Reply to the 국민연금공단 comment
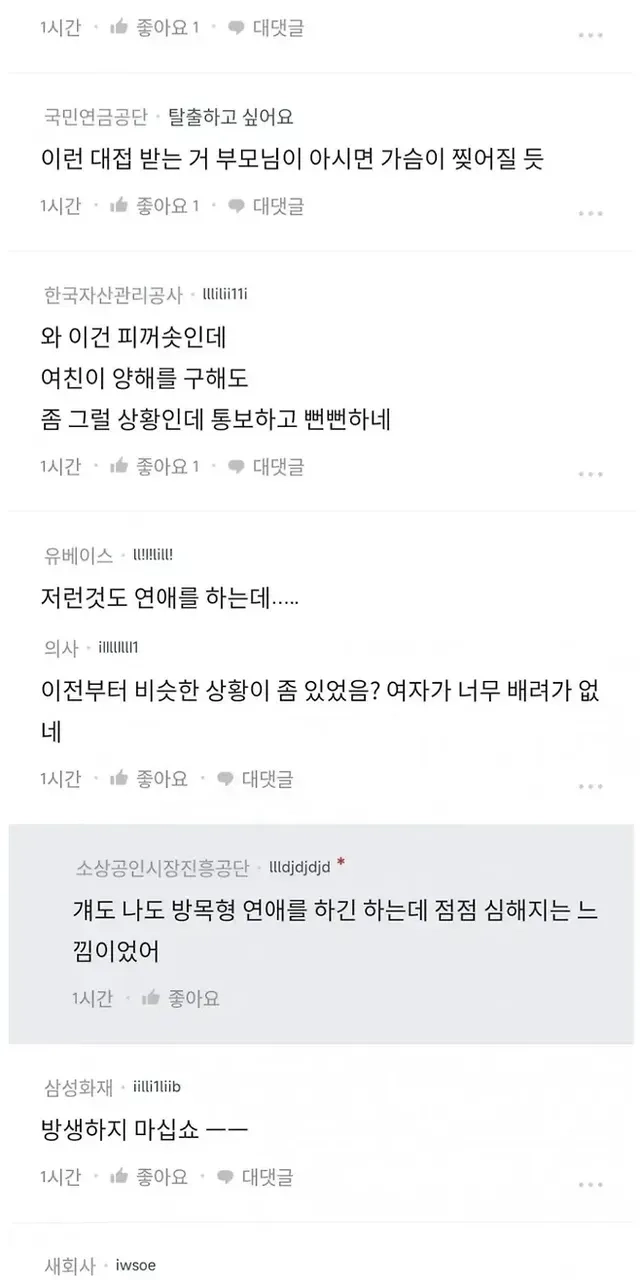Viewport: 640px width, 1280px height. click(x=266, y=206)
